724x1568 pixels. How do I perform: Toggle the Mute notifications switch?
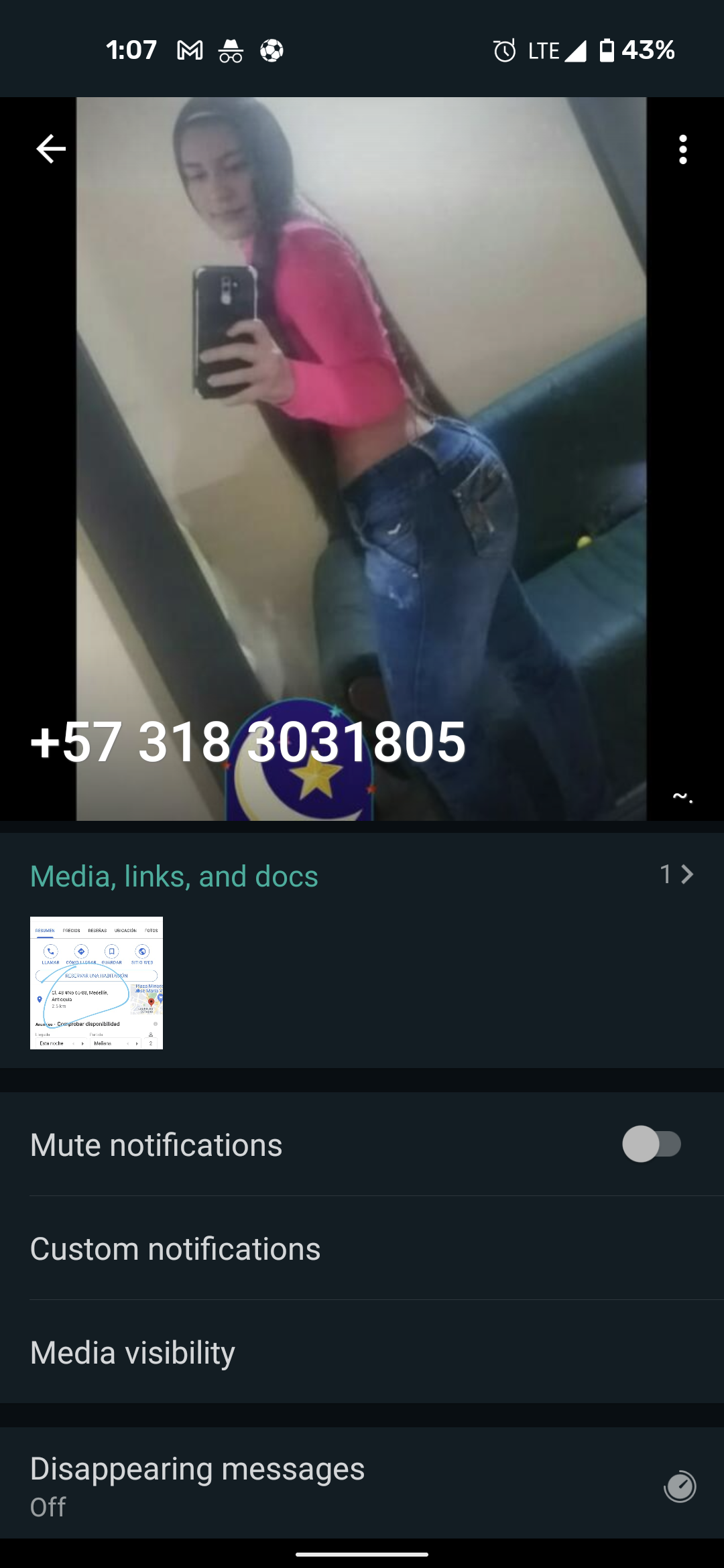pos(652,1144)
